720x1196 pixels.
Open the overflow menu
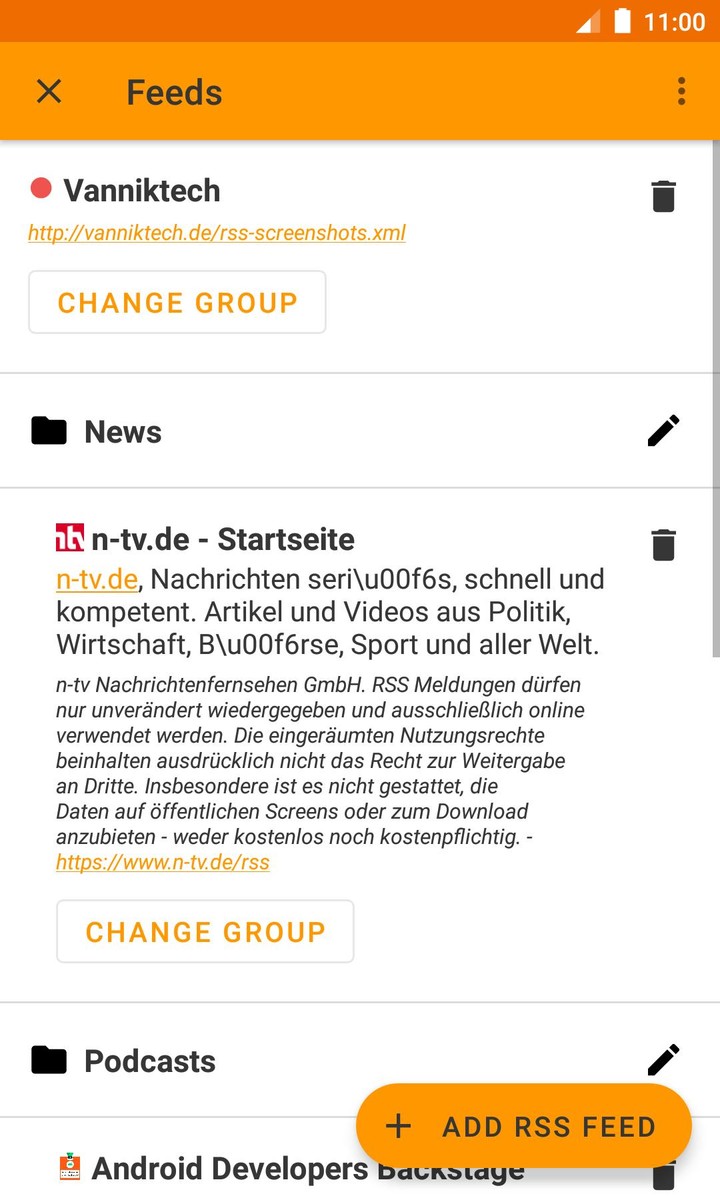tap(681, 92)
